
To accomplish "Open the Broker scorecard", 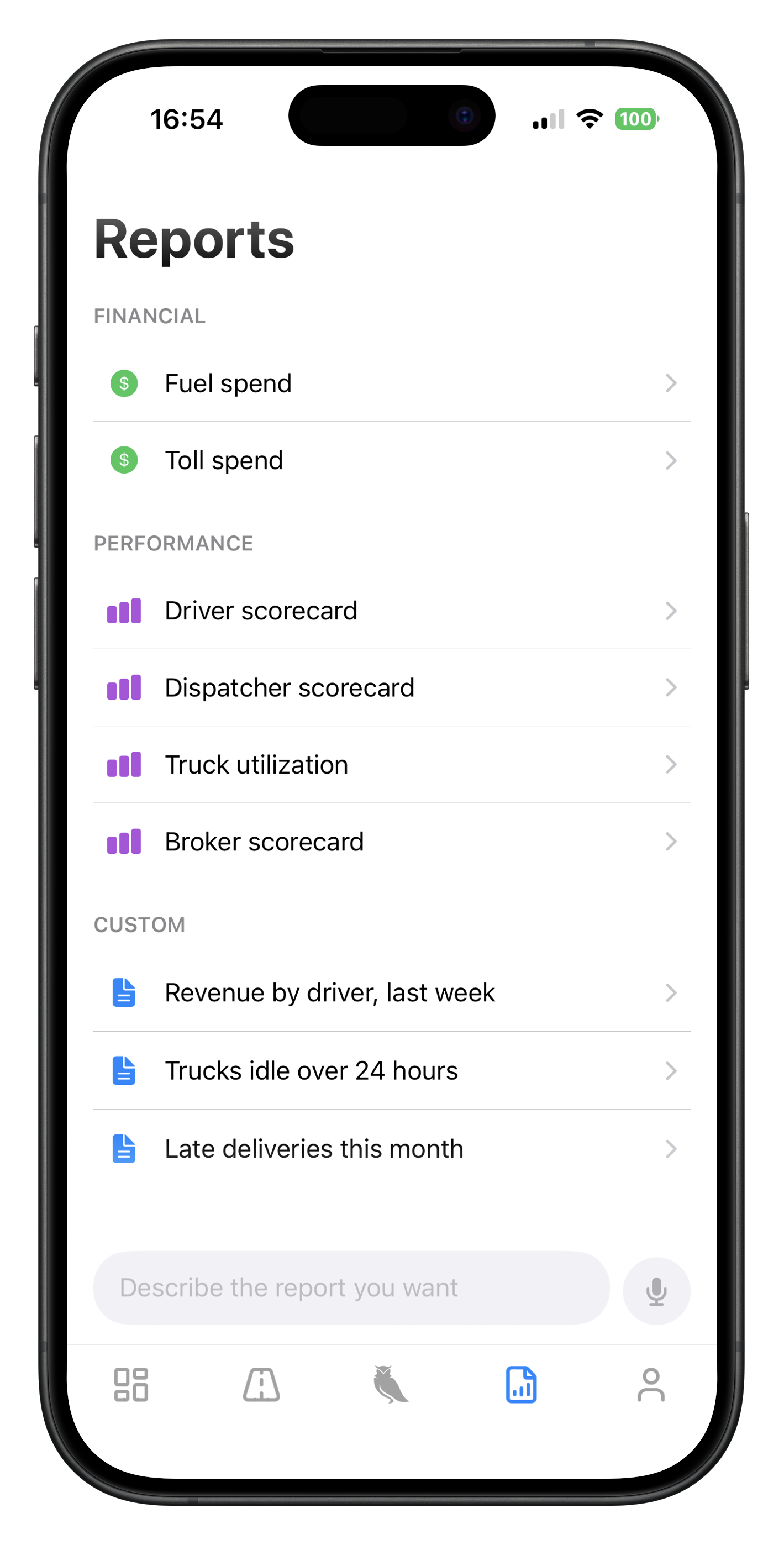I will click(x=391, y=842).
